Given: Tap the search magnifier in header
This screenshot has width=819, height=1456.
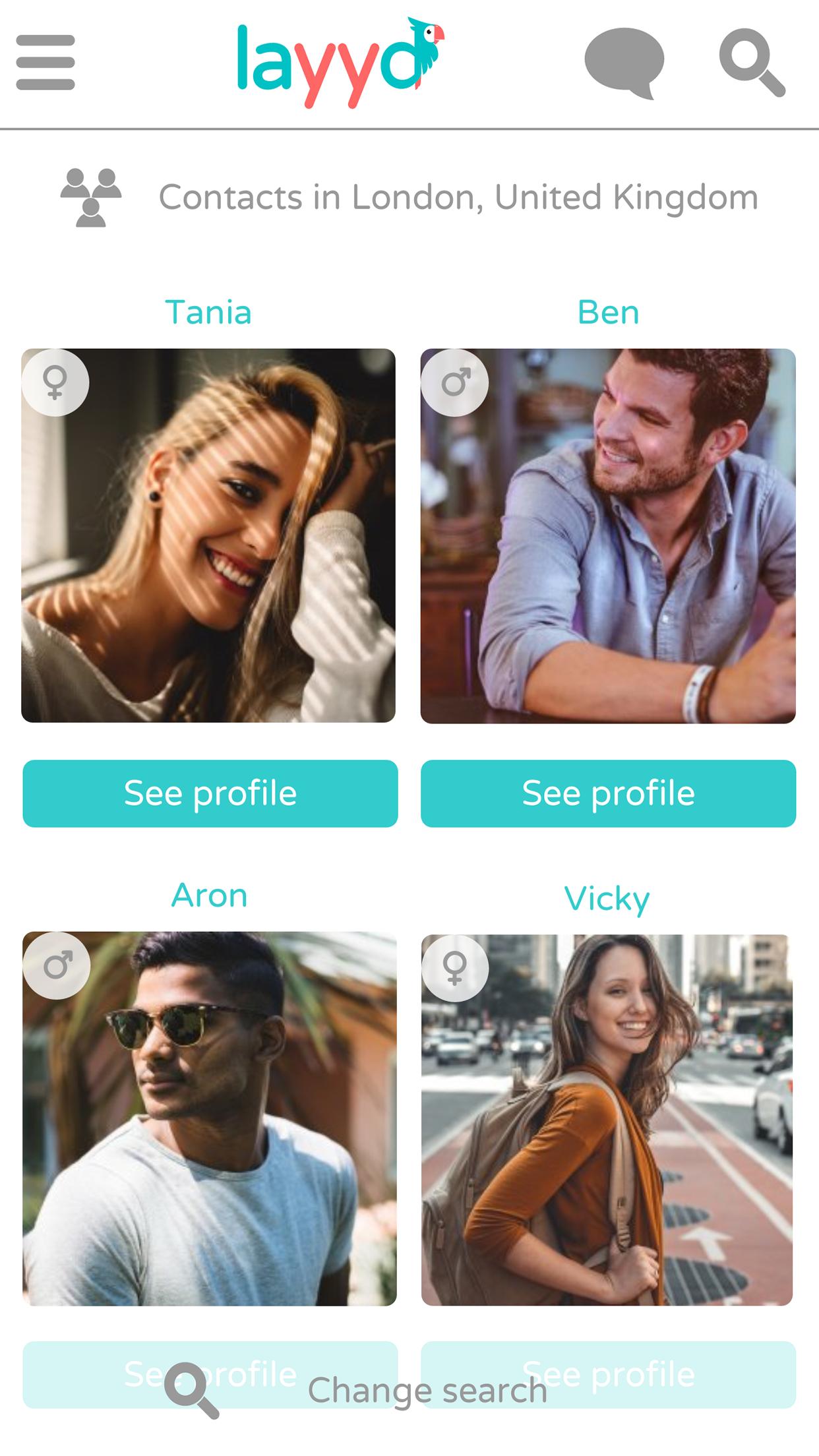Looking at the screenshot, I should pyautogui.click(x=752, y=62).
